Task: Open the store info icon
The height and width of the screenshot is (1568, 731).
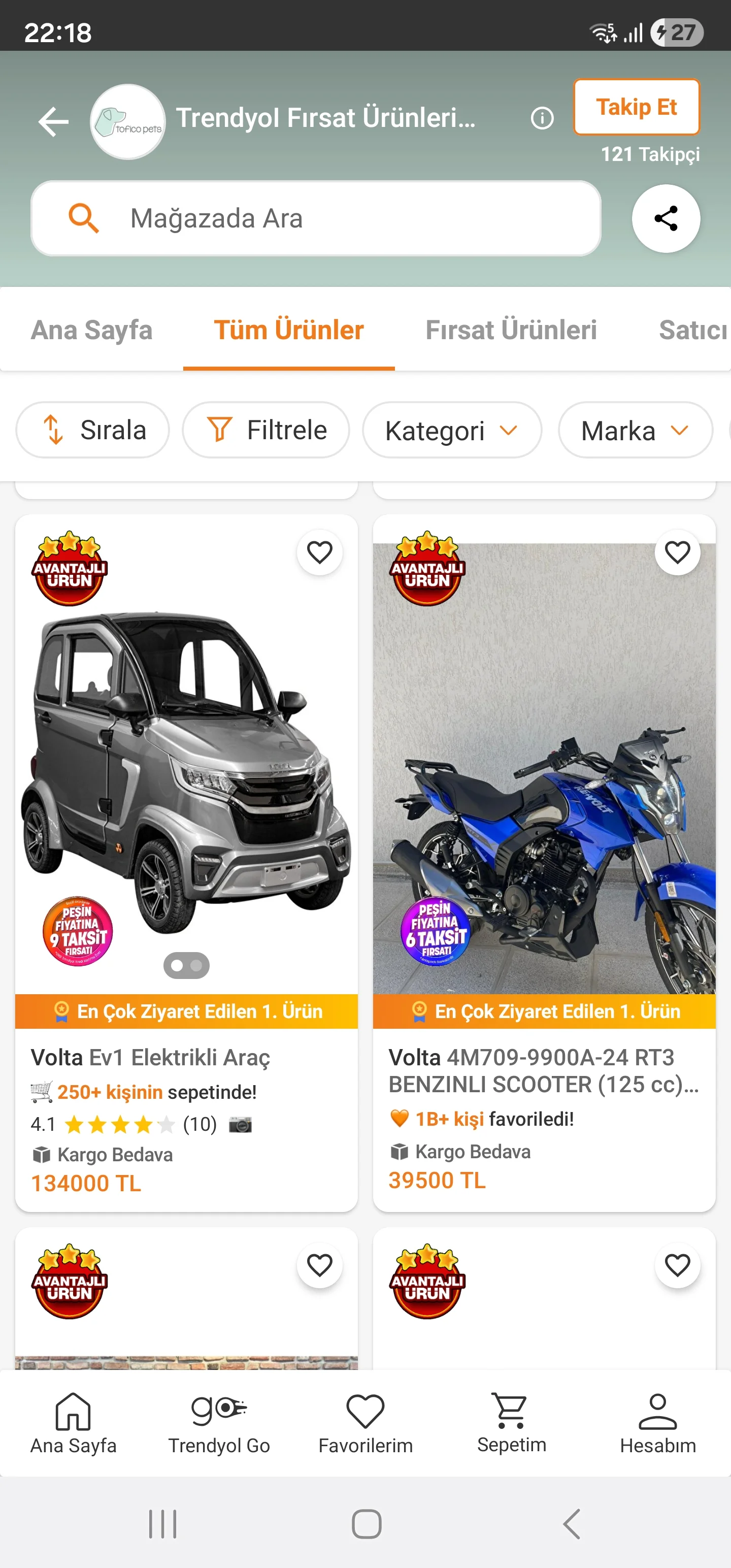Action: (x=541, y=118)
